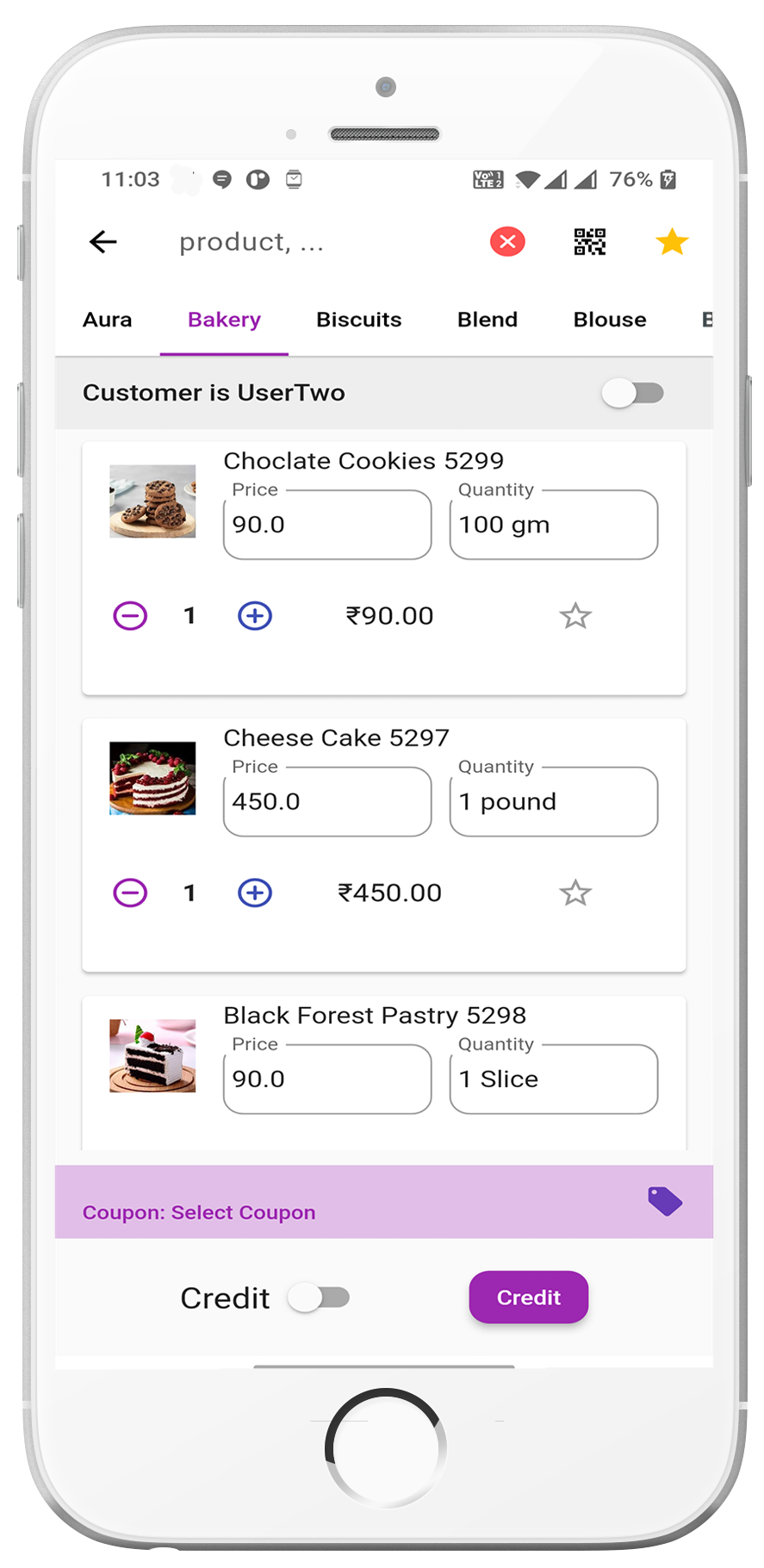Viewport: 764px width, 1568px height.
Task: Clear the search with the red X
Action: [507, 242]
